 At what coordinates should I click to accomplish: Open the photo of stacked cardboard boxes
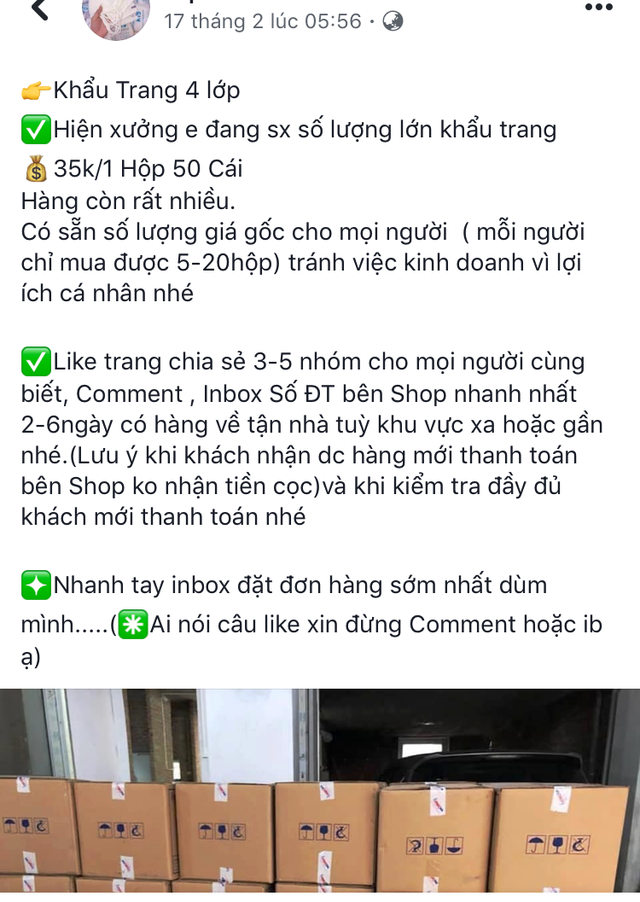[x=320, y=795]
